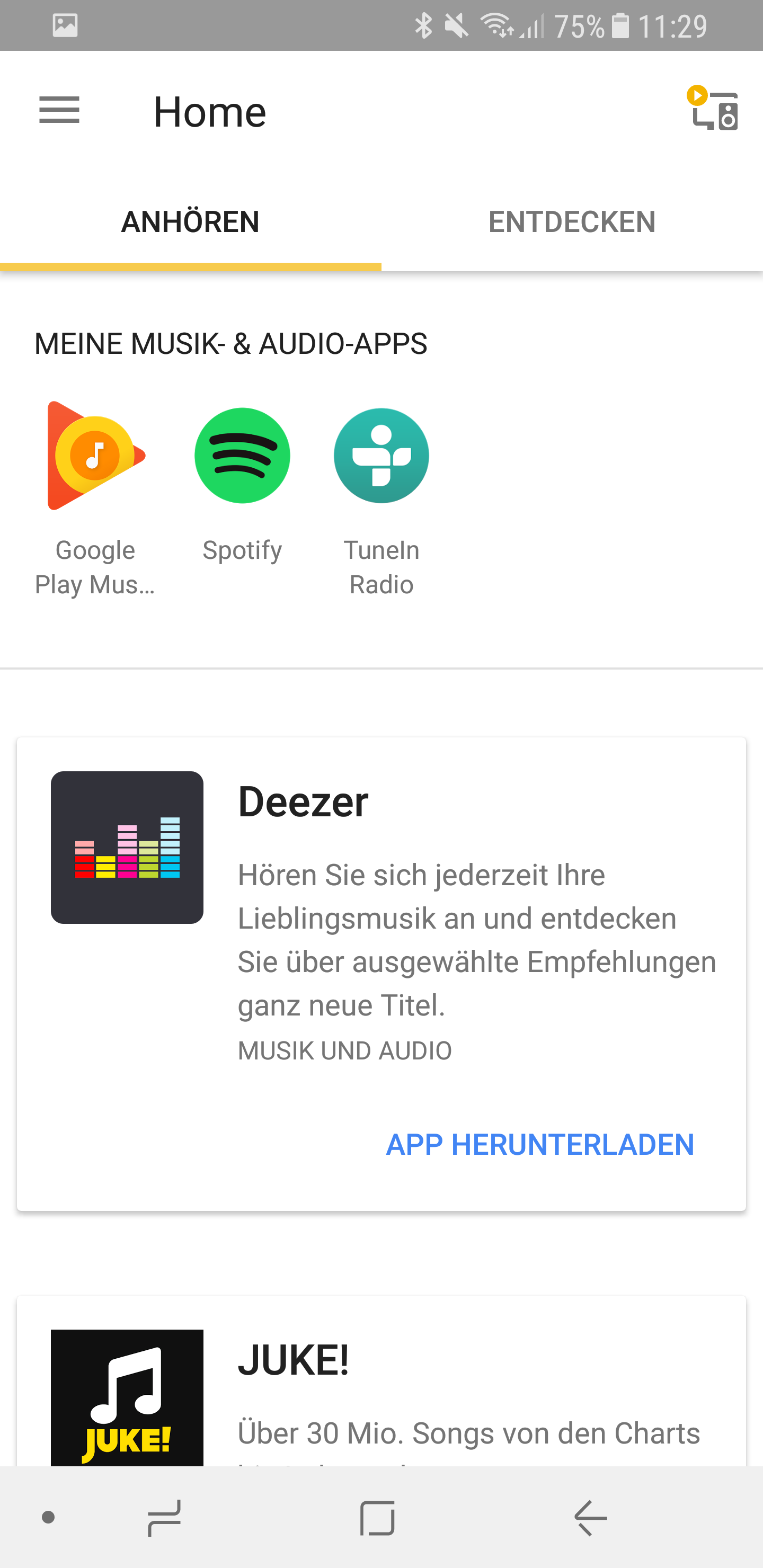Show recent apps from navigation bar
Image resolution: width=763 pixels, height=1568 pixels.
point(164,1518)
